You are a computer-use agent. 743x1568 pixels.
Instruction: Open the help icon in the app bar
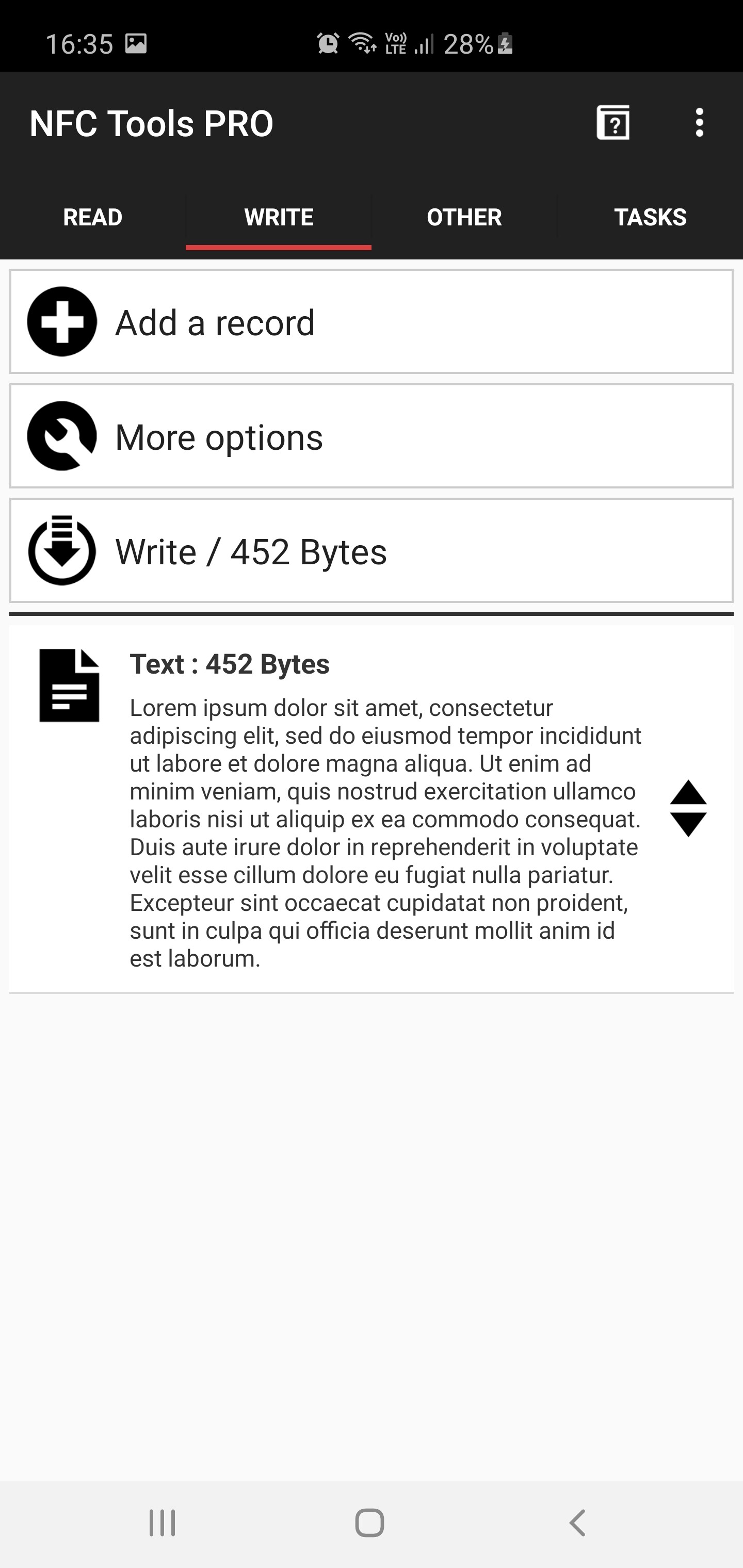612,123
